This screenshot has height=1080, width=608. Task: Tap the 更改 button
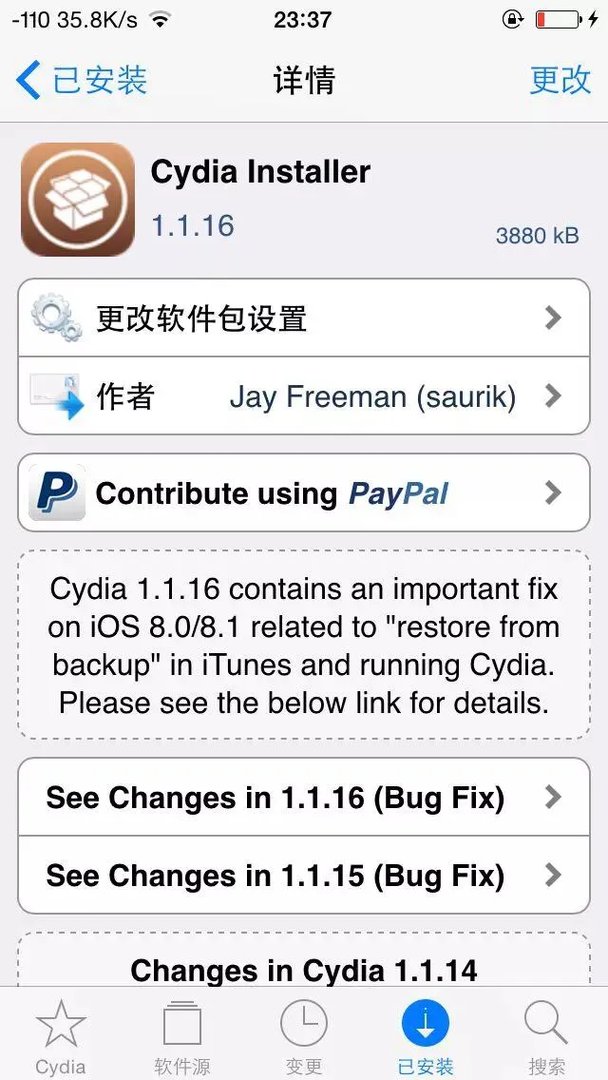coord(560,80)
